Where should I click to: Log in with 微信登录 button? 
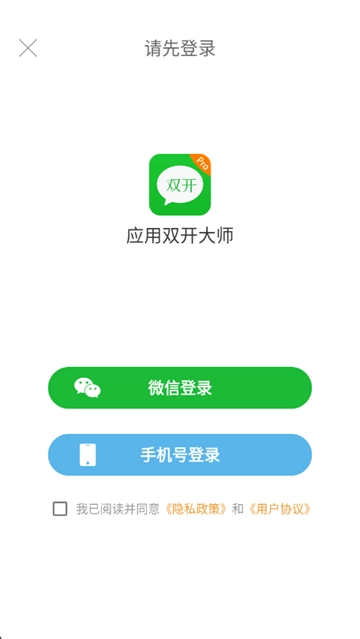pyautogui.click(x=180, y=388)
